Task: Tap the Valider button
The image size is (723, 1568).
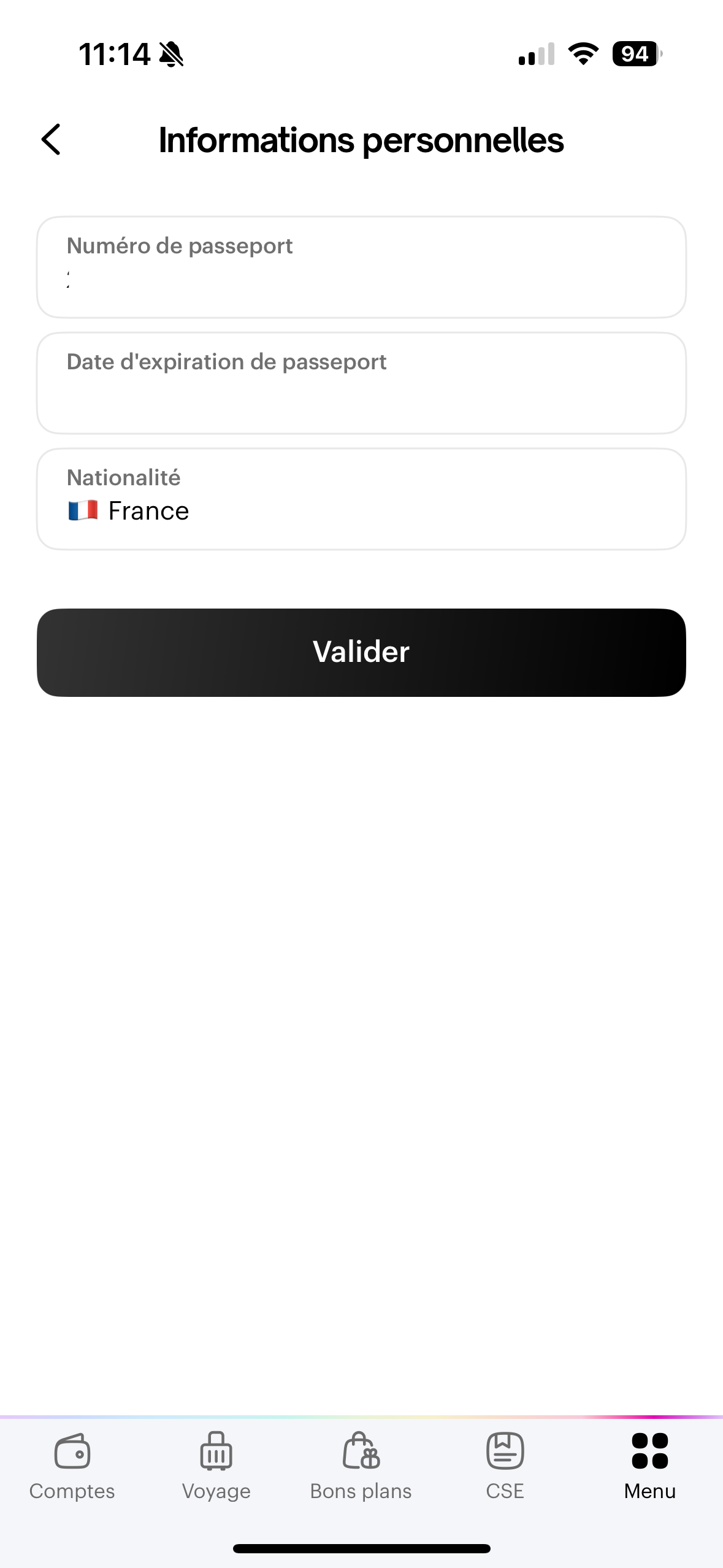Action: [361, 652]
